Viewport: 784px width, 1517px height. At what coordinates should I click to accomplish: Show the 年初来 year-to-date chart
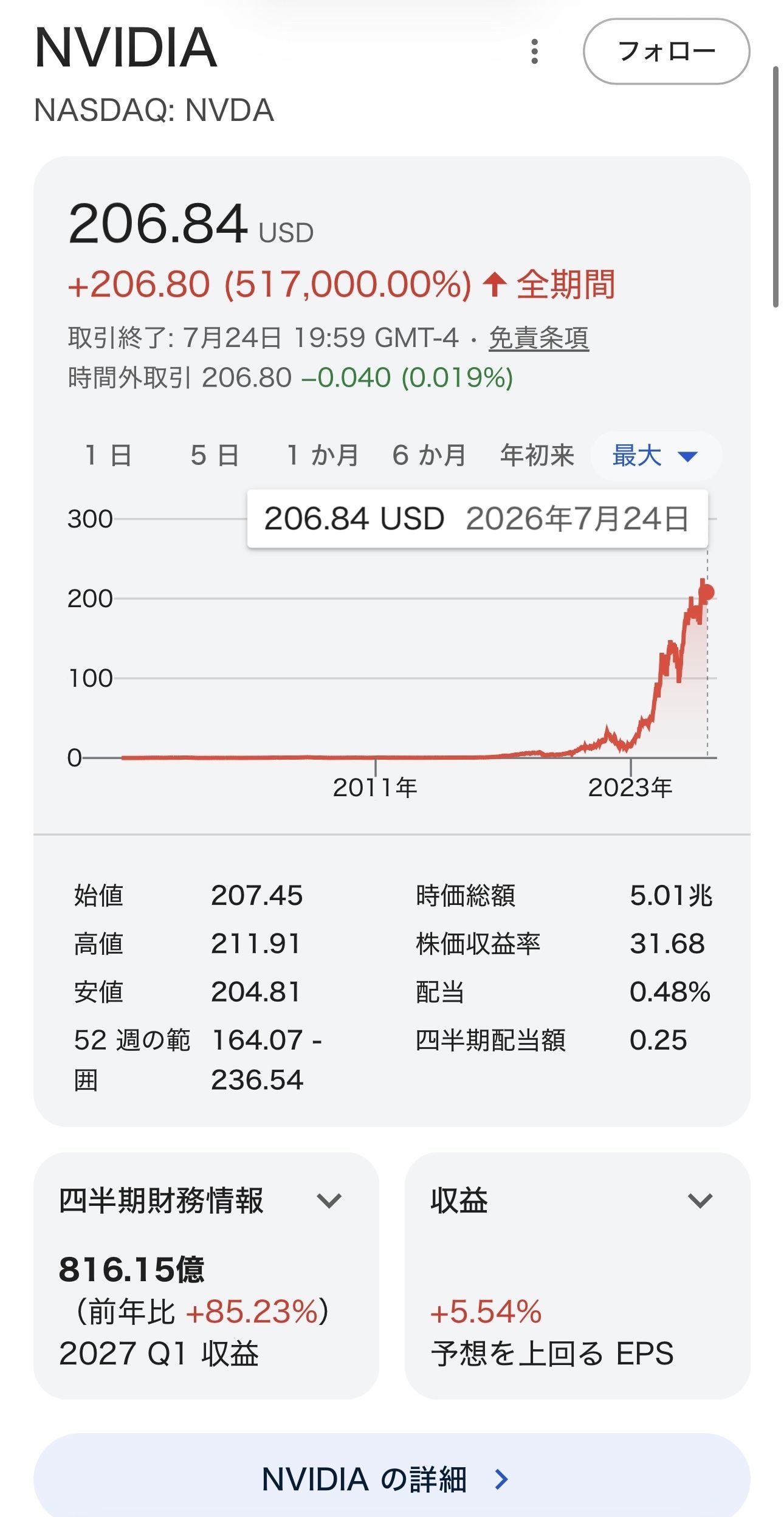click(x=537, y=455)
